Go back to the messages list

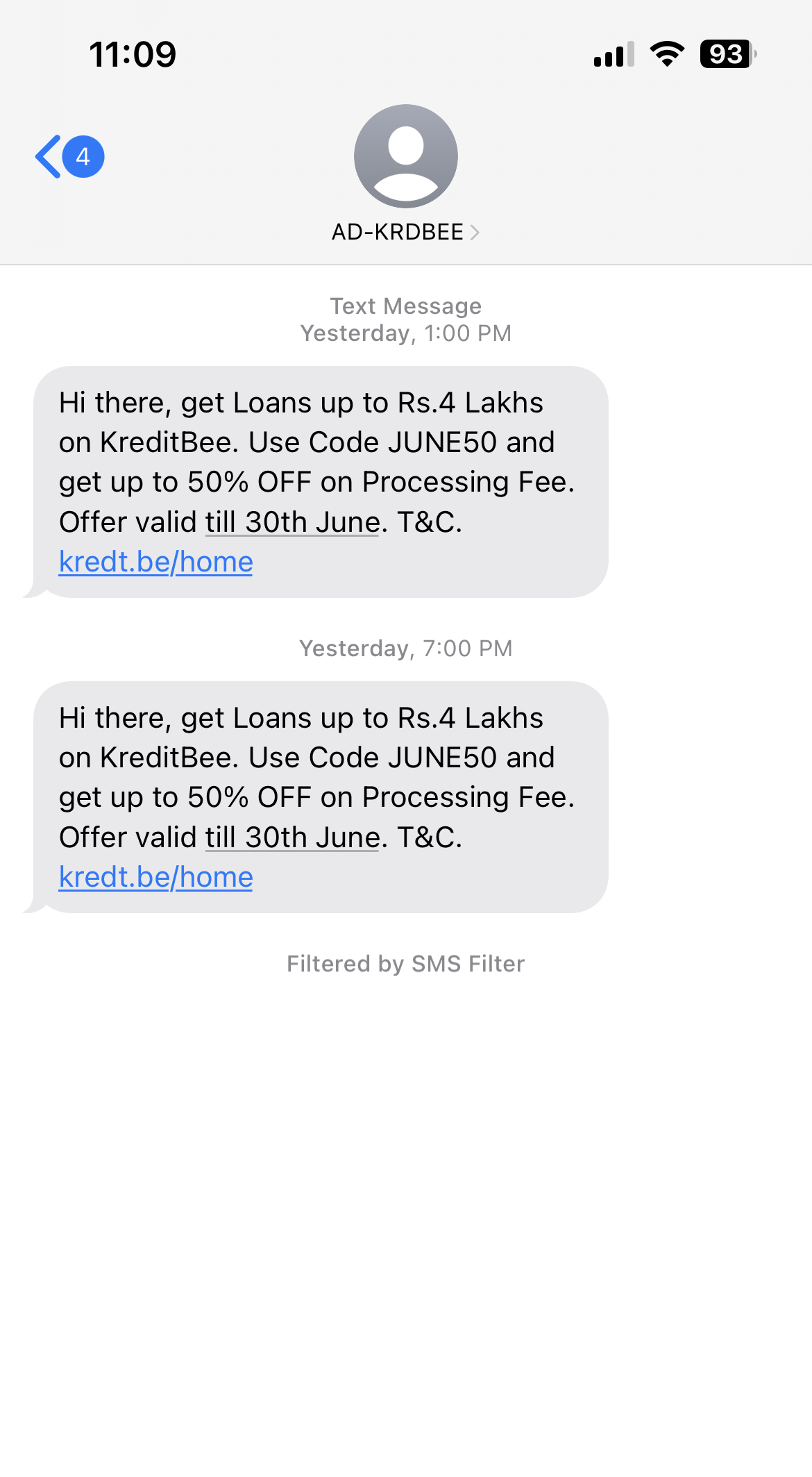pos(69,157)
